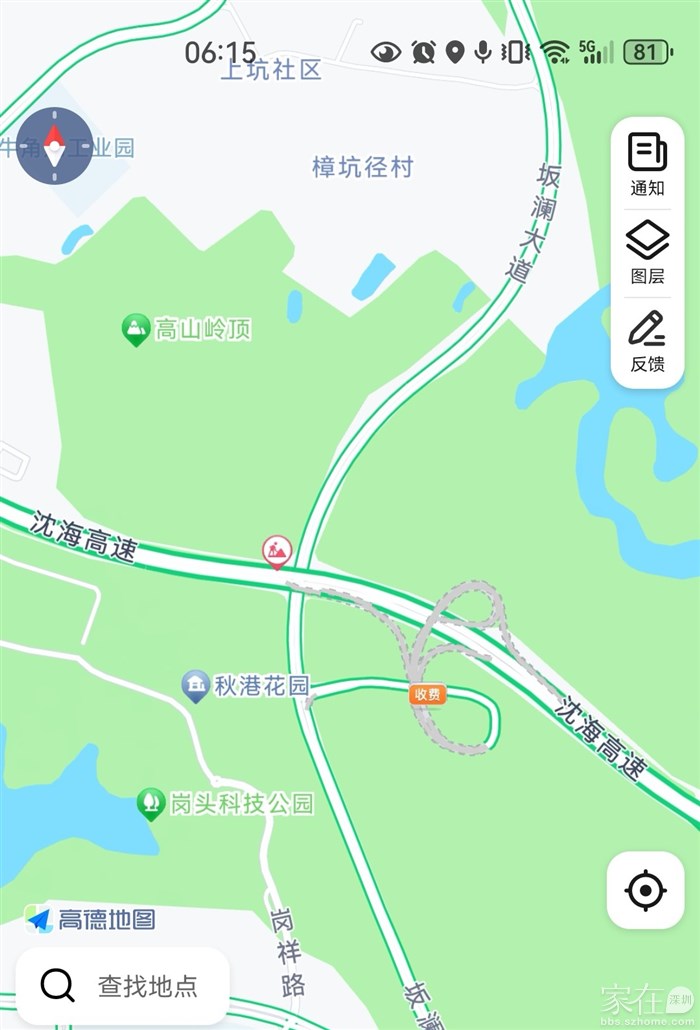700x1030 pixels.
Task: Center the map on my location
Action: 646,890
